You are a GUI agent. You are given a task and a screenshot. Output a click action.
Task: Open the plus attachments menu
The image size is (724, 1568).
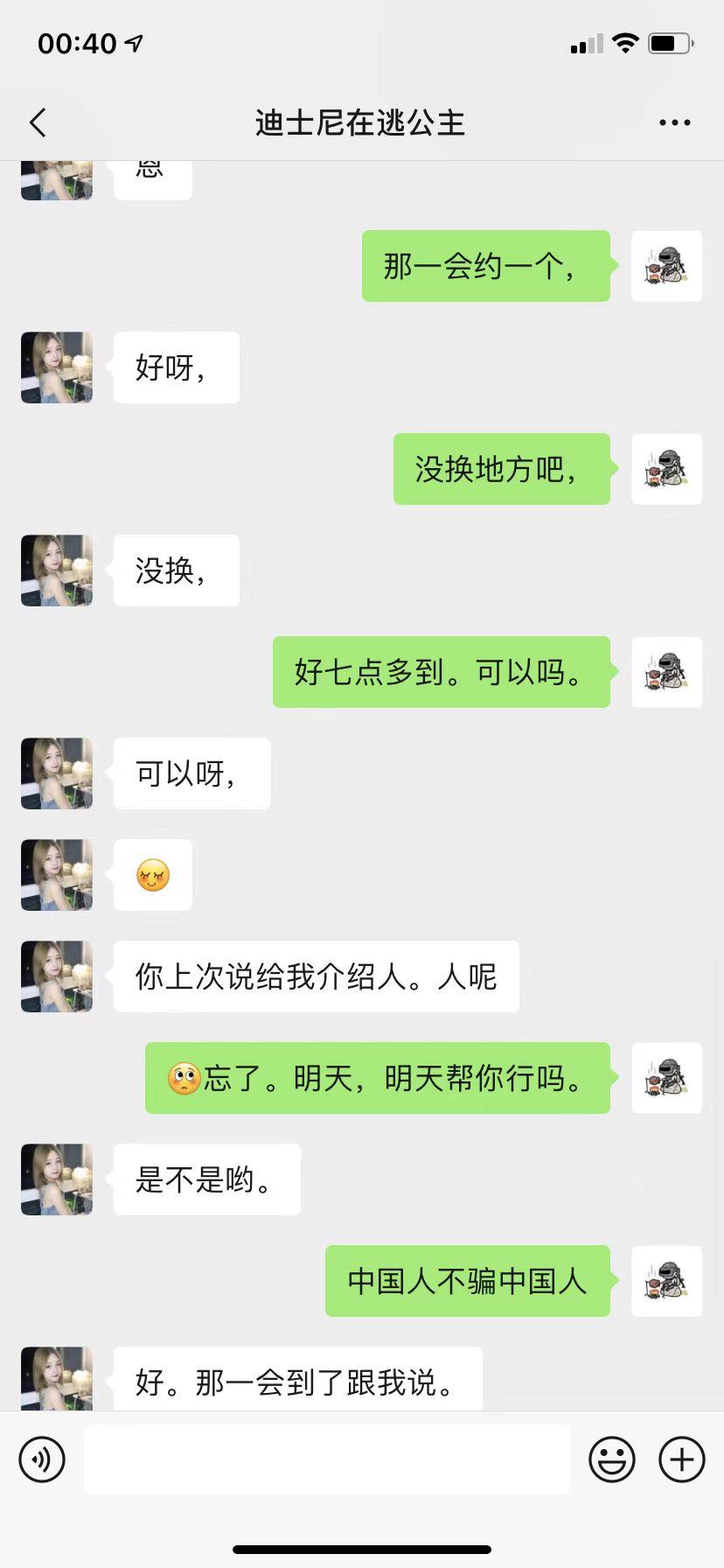(681, 1459)
